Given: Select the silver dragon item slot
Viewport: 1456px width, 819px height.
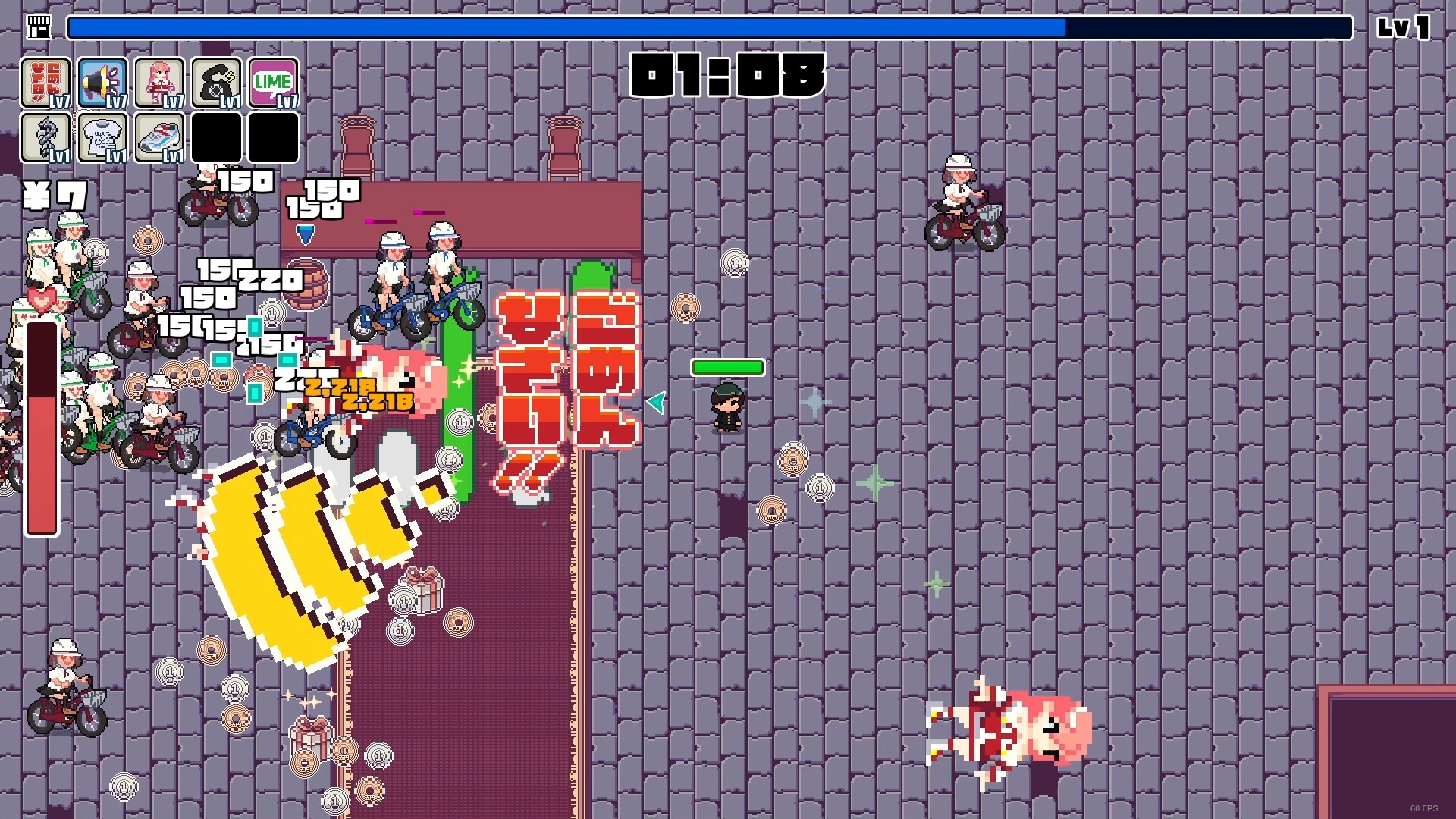Looking at the screenshot, I should click(x=45, y=138).
